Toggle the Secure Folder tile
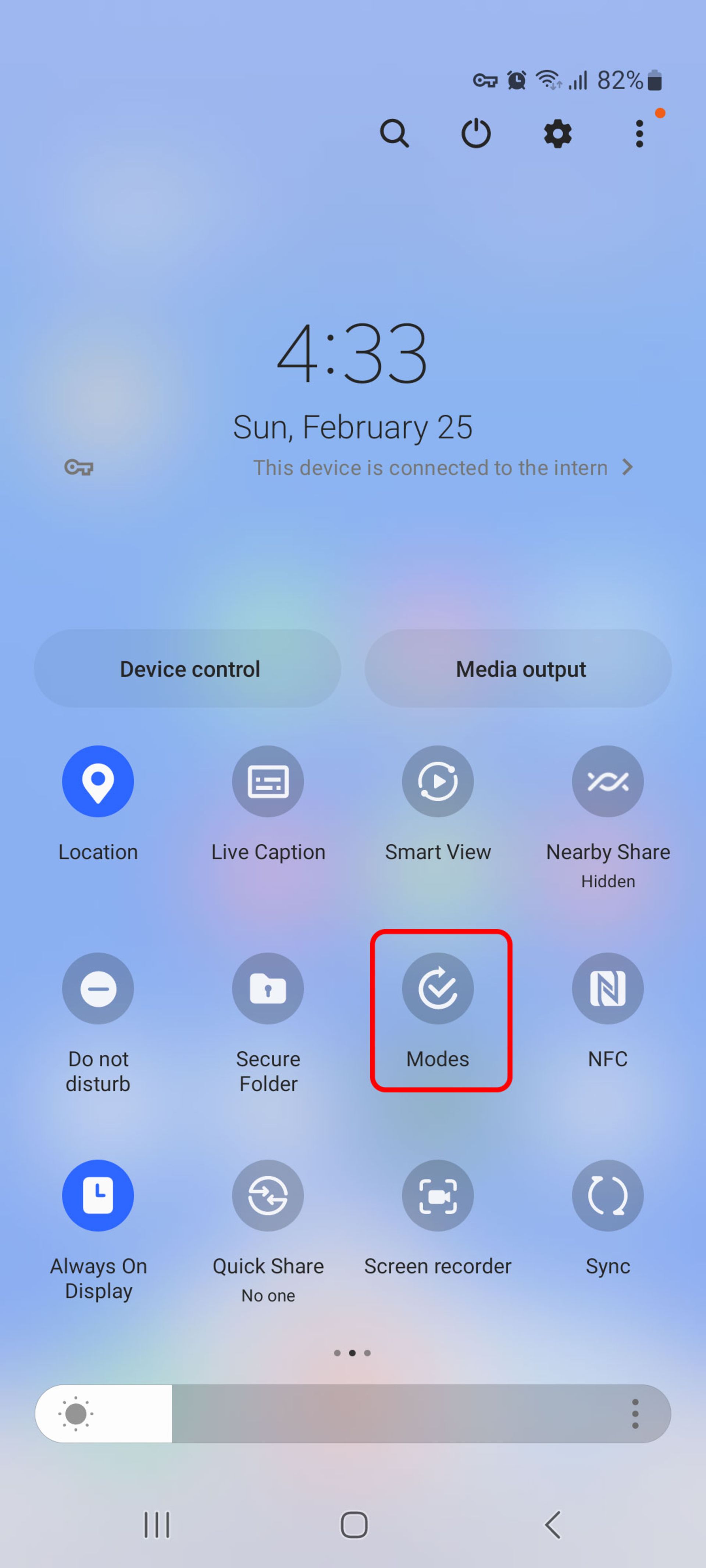706x1568 pixels. pyautogui.click(x=268, y=988)
